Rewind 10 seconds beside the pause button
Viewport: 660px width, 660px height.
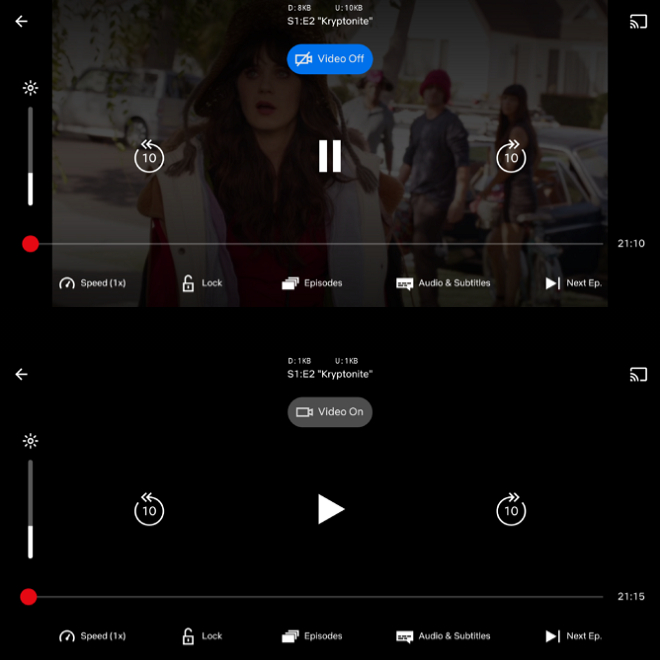pos(149,156)
